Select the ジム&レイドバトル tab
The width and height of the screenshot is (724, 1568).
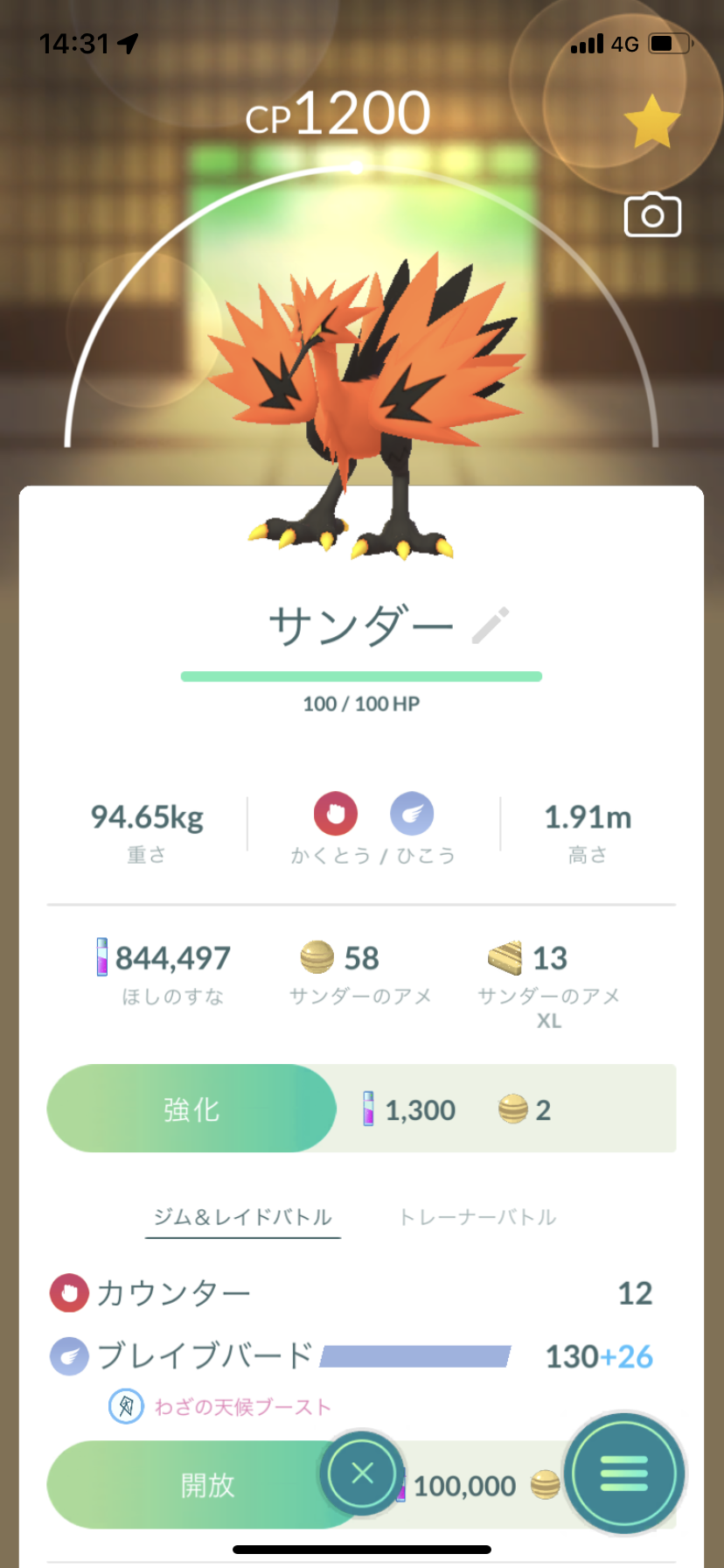(242, 1217)
